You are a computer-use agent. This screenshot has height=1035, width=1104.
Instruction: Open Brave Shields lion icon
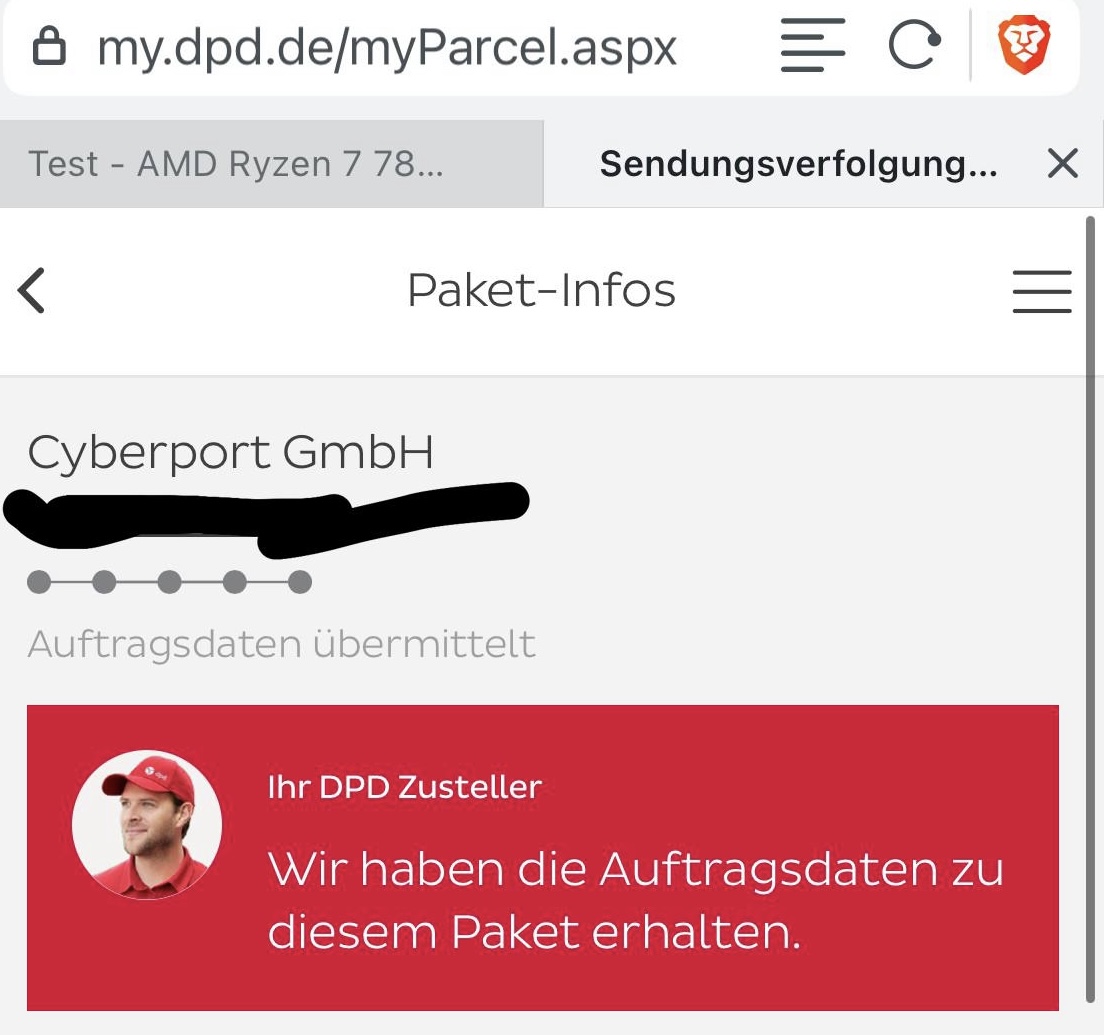[x=1024, y=47]
